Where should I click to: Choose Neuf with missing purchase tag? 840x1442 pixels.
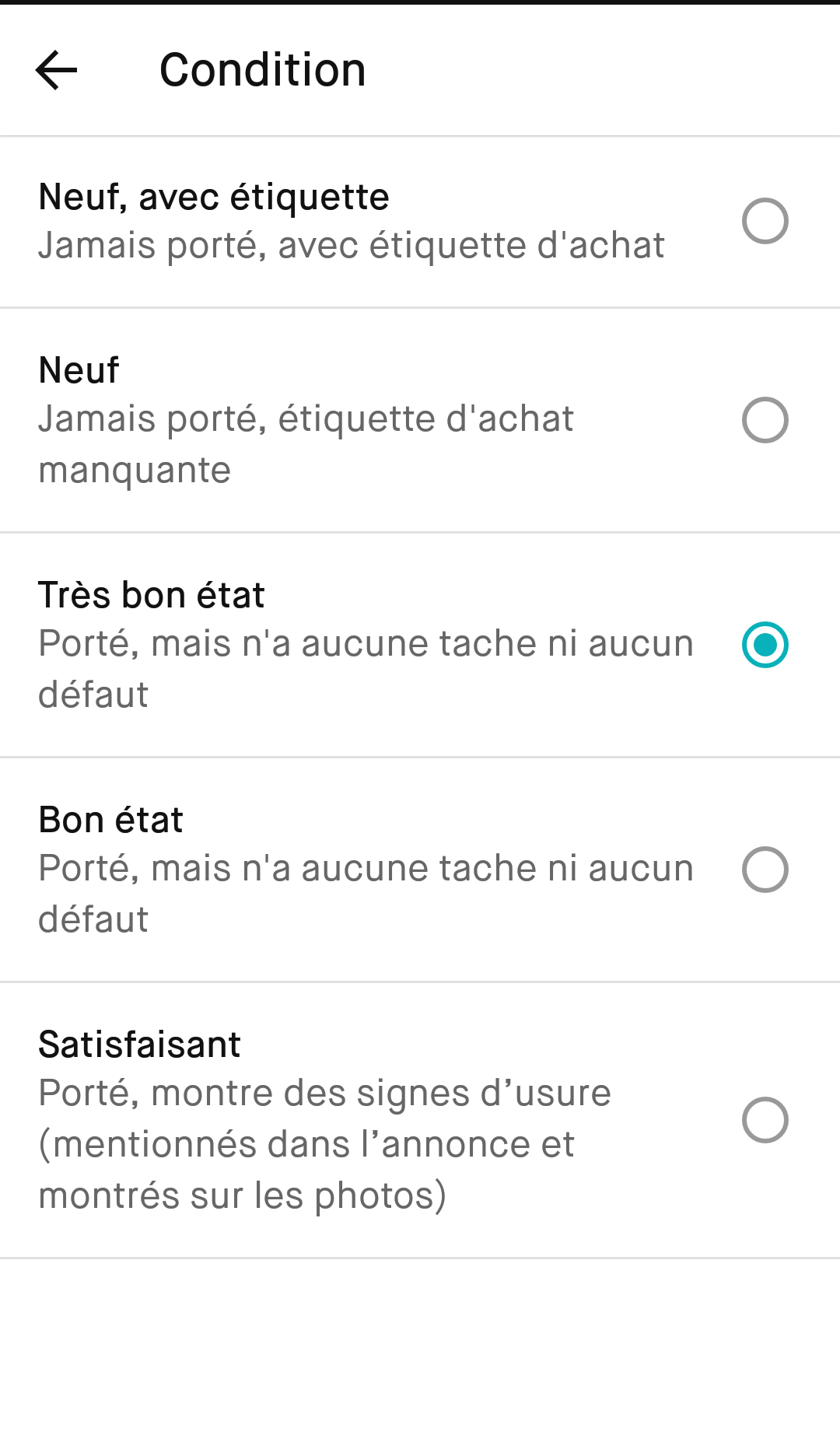click(420, 420)
